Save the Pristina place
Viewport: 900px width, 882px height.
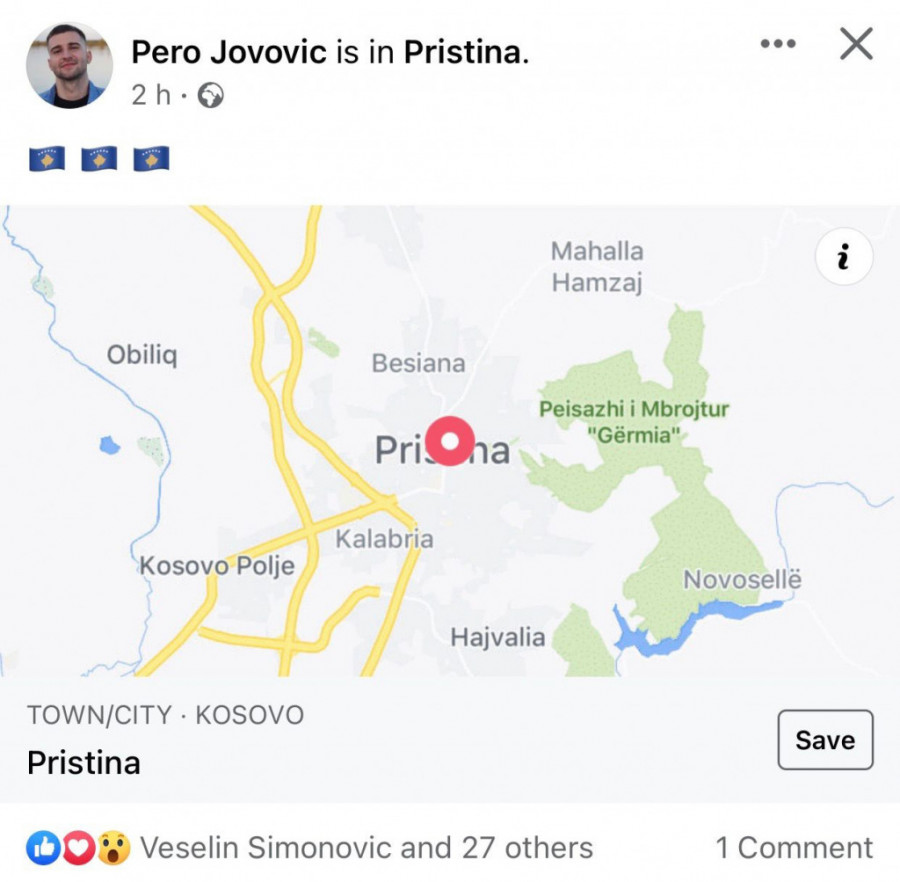click(x=825, y=740)
